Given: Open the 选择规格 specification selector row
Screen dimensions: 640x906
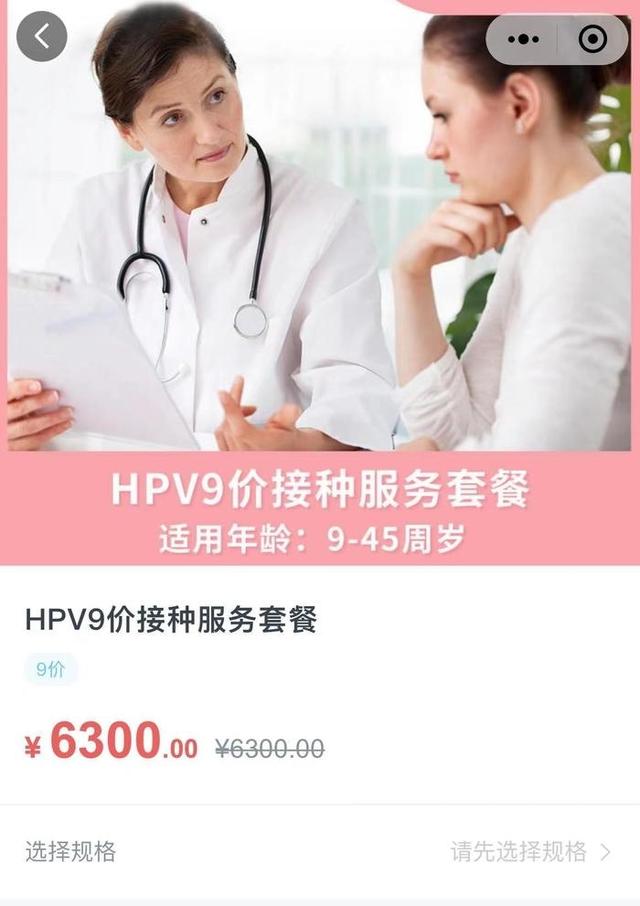Looking at the screenshot, I should (x=320, y=851).
